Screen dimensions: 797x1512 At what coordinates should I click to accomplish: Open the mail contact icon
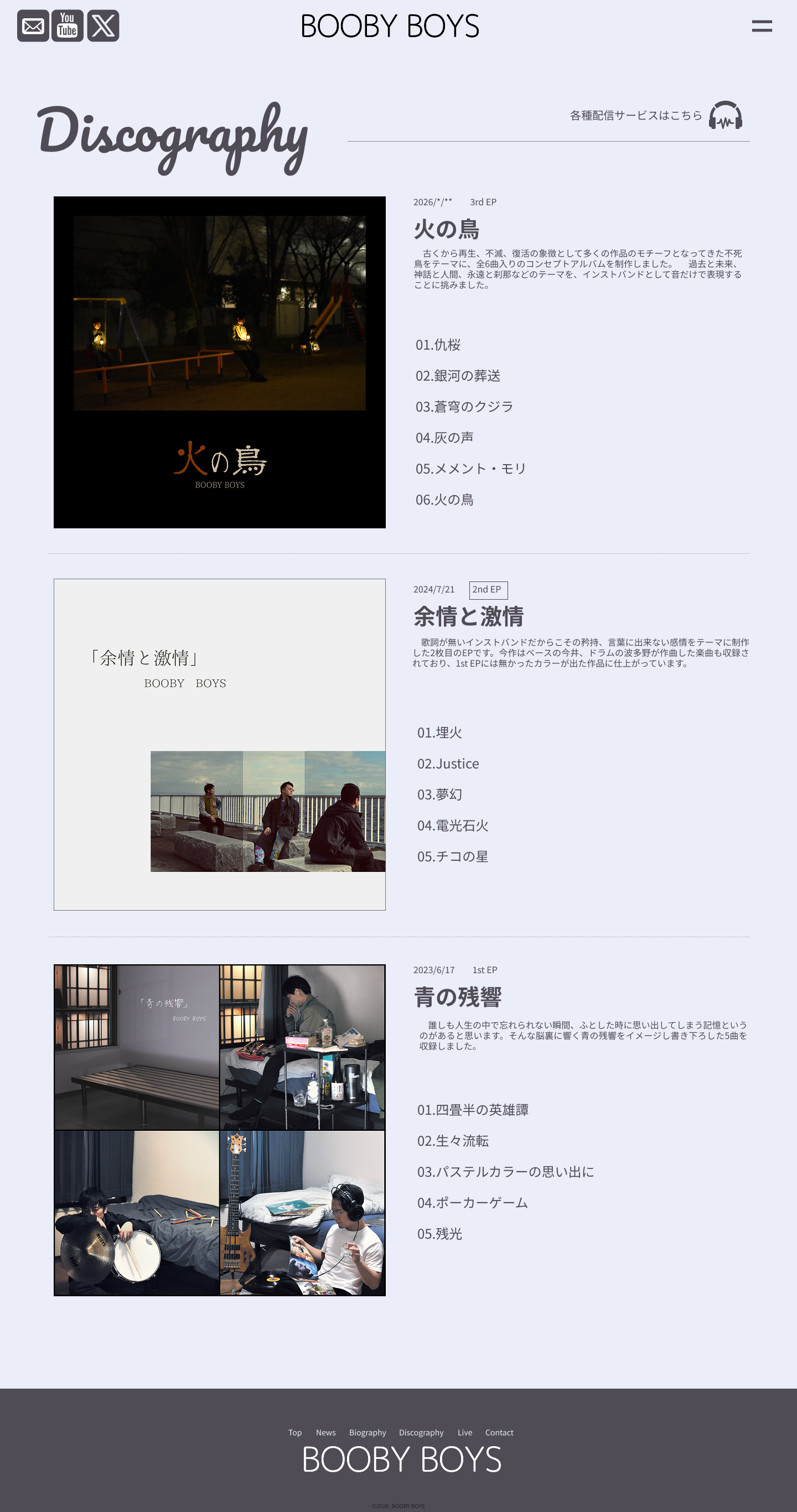(x=33, y=27)
